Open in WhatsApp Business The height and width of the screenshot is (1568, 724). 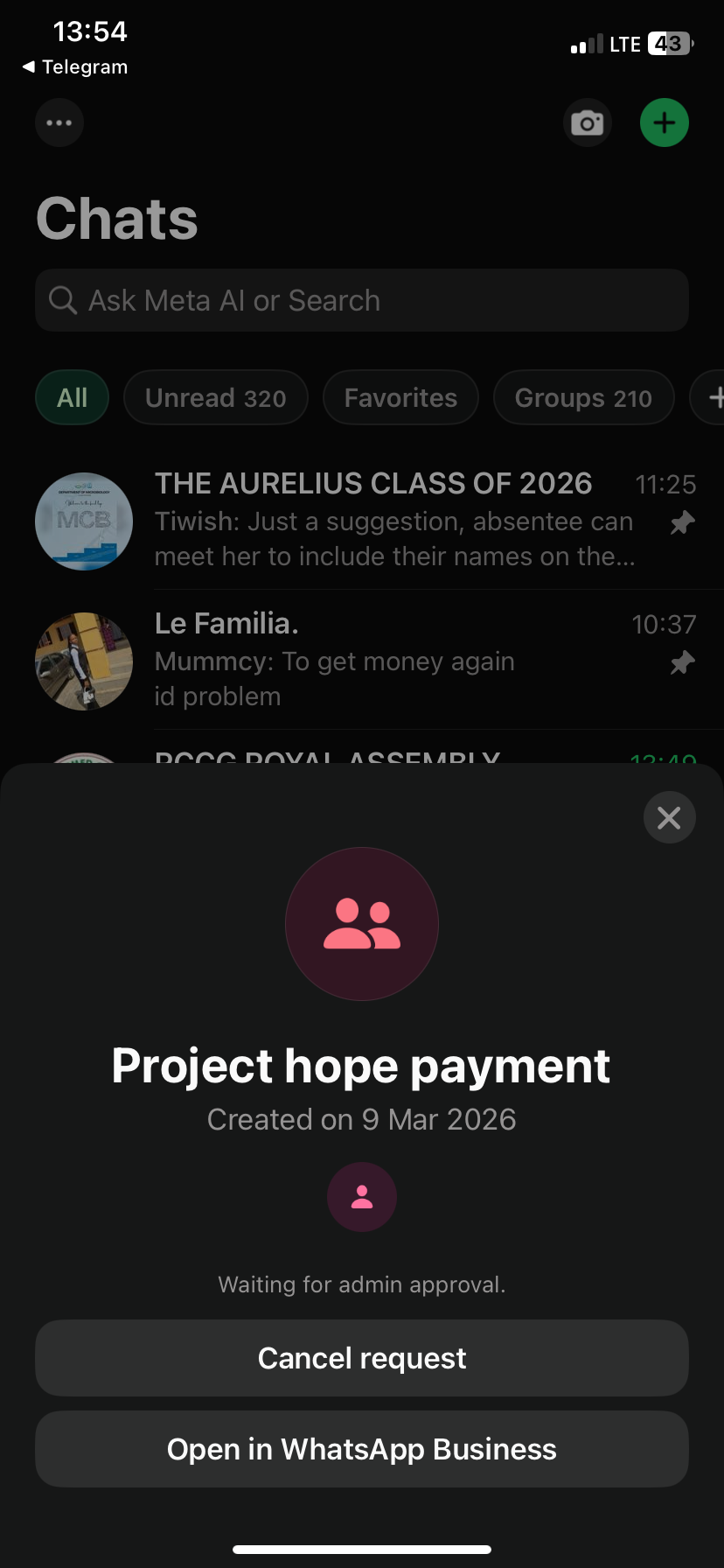[362, 1449]
